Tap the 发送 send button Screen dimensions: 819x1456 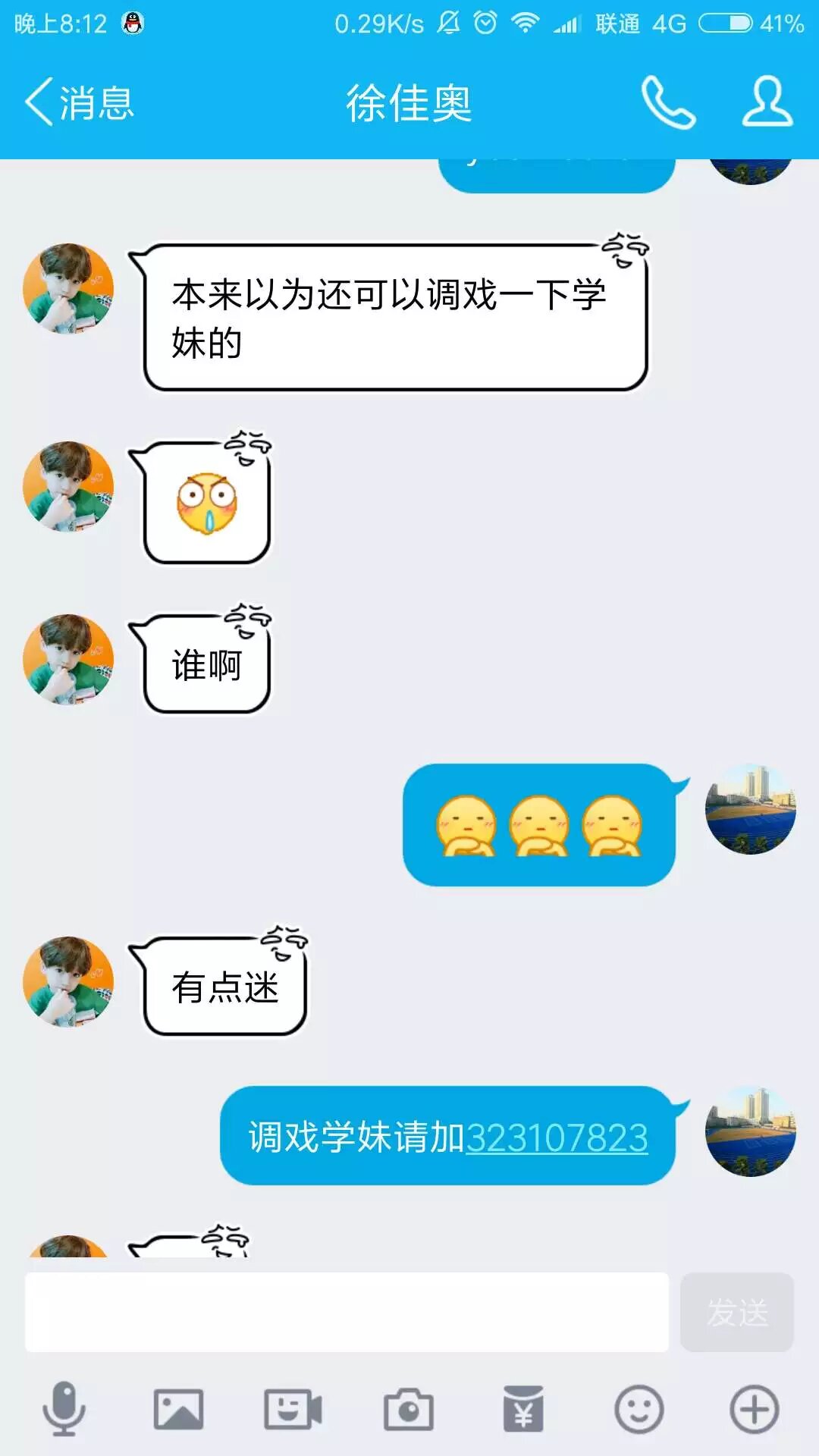(736, 1312)
